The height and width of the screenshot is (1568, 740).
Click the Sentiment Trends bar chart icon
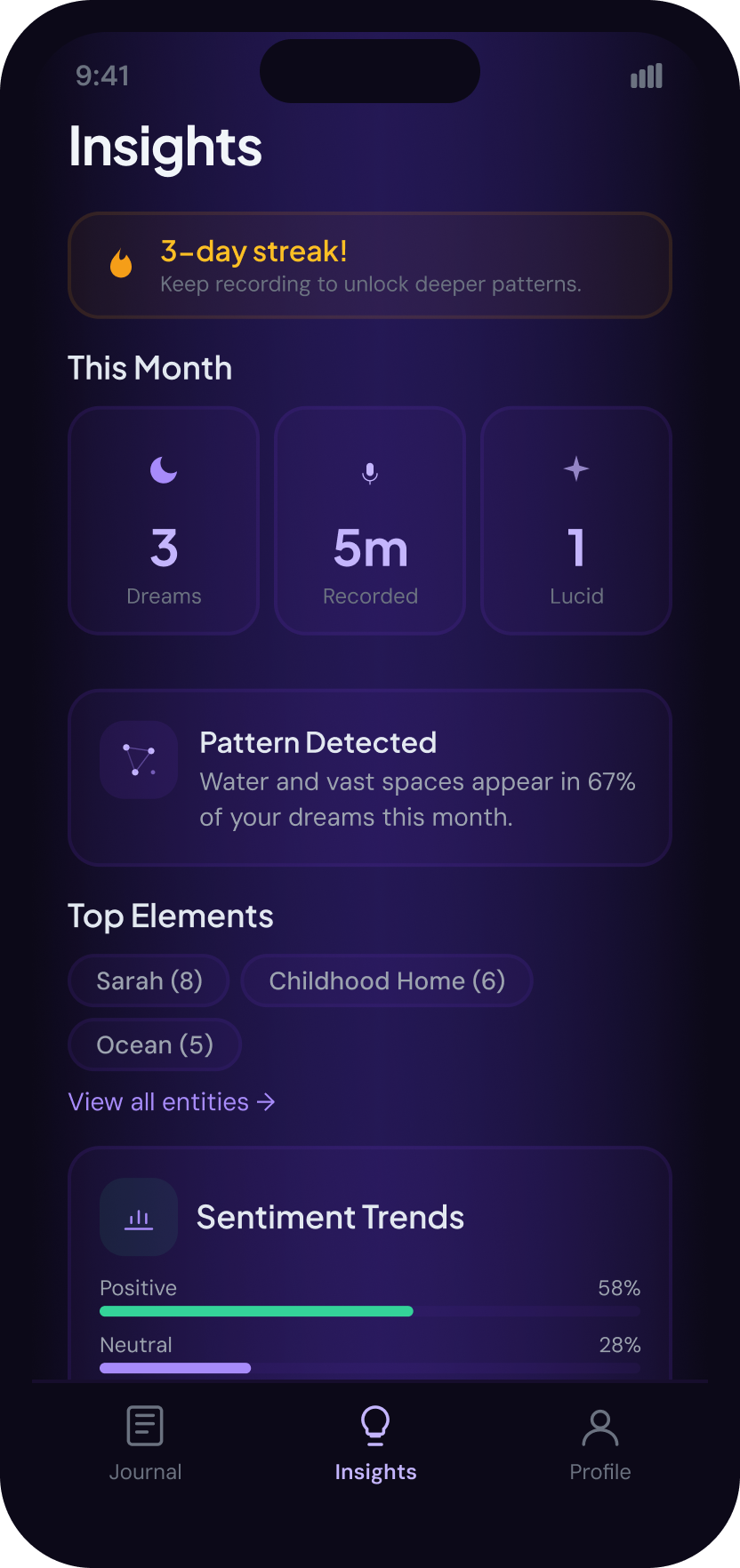pyautogui.click(x=138, y=1217)
